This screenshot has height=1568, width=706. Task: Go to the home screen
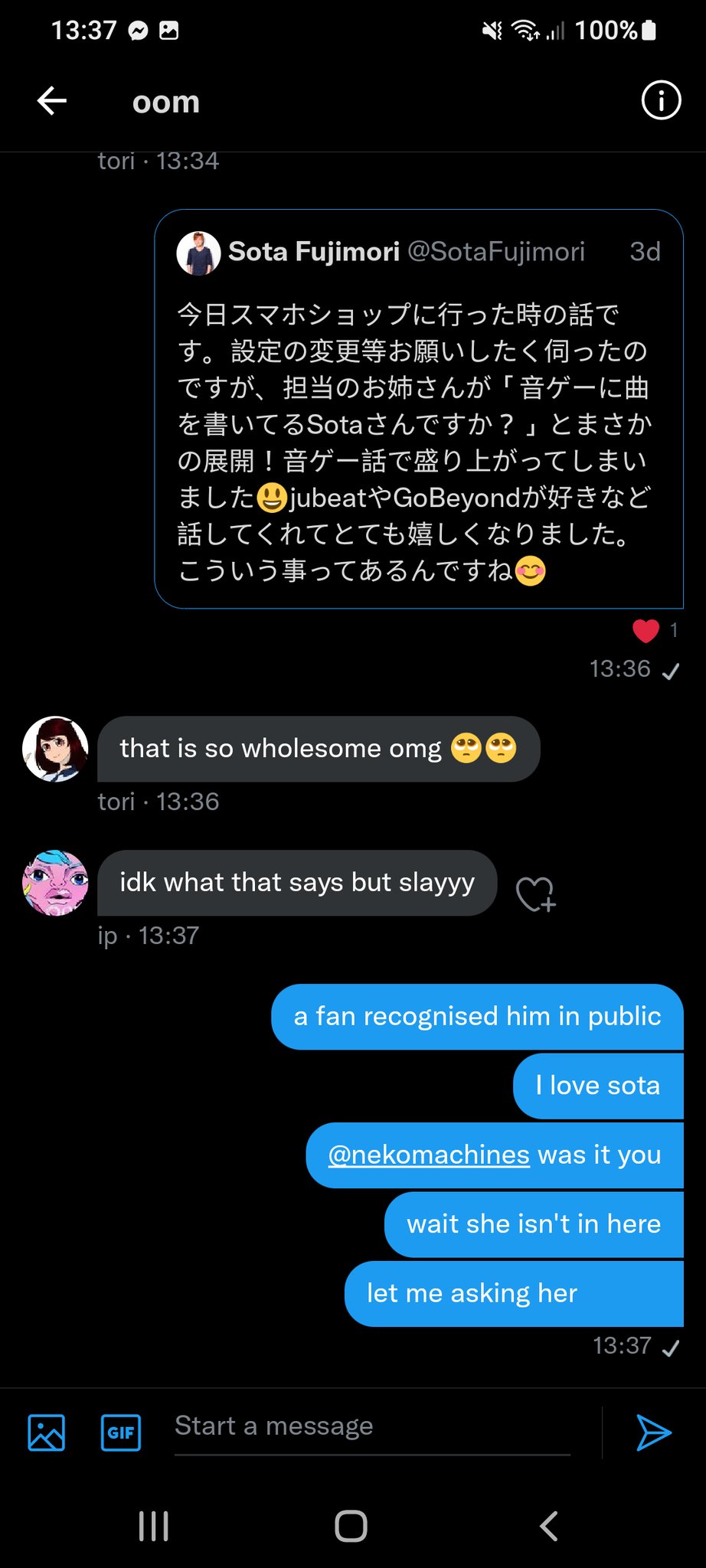click(x=351, y=1526)
